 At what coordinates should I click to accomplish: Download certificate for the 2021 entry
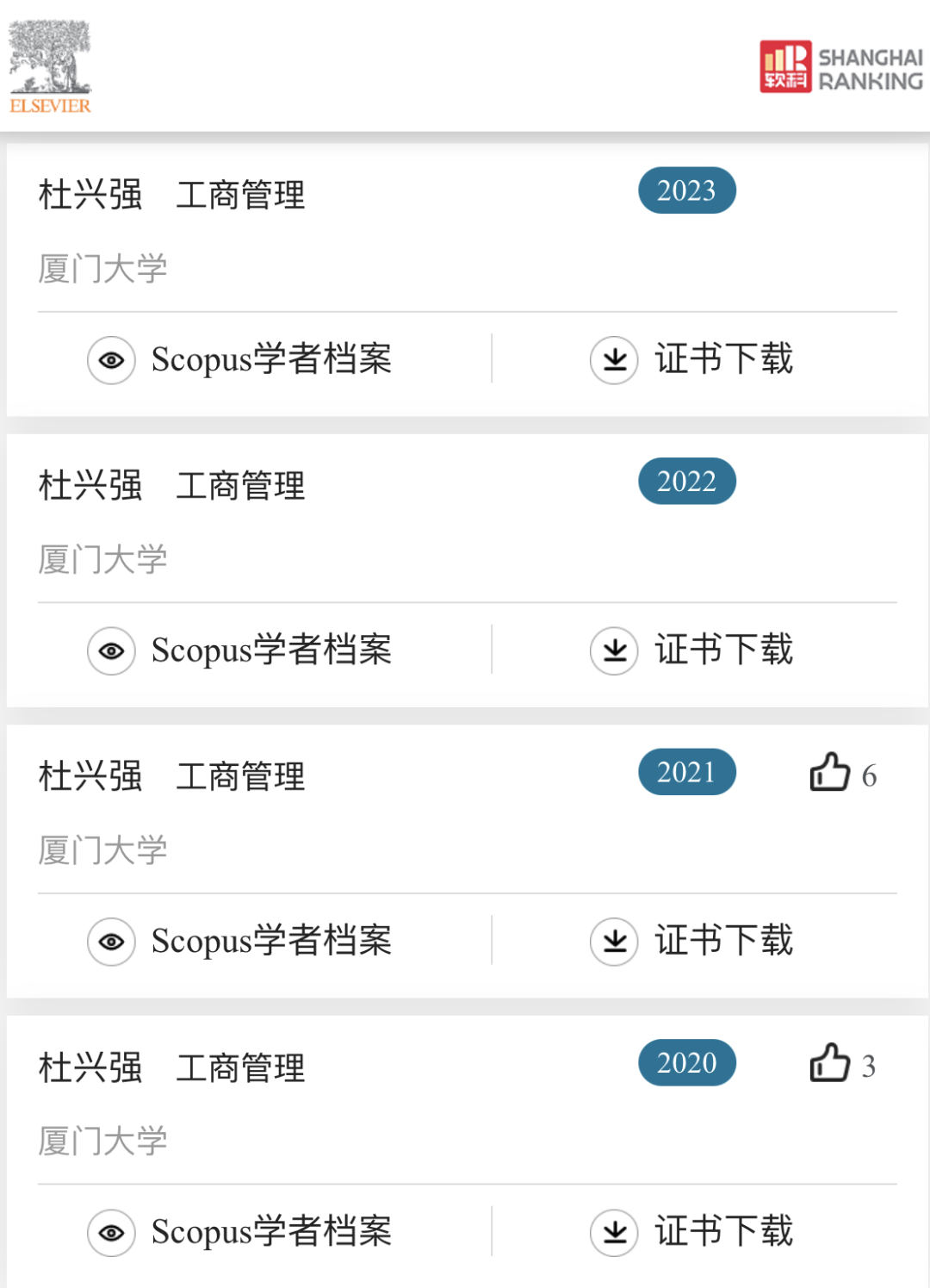(x=692, y=941)
